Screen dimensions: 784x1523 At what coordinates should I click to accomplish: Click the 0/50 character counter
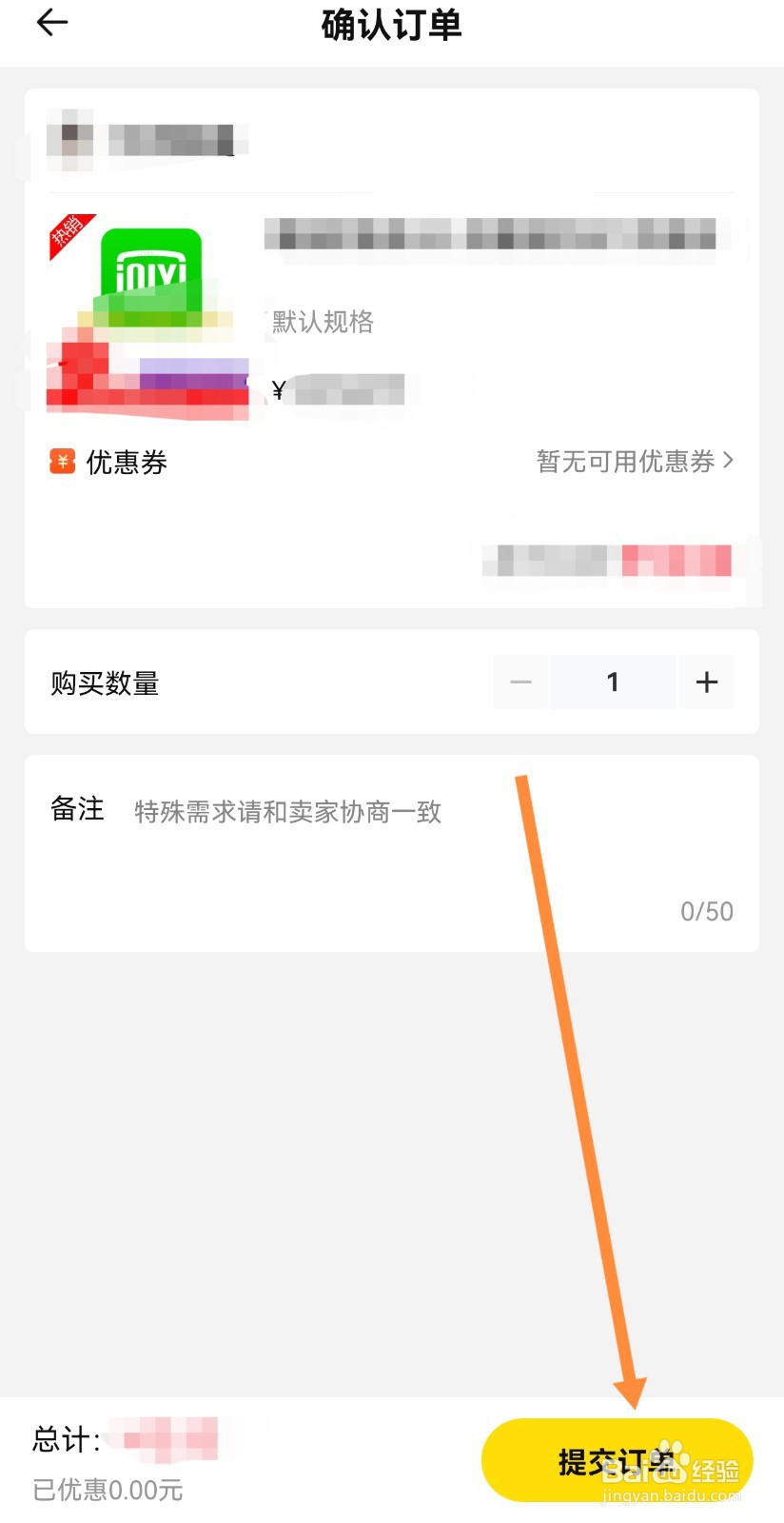706,911
